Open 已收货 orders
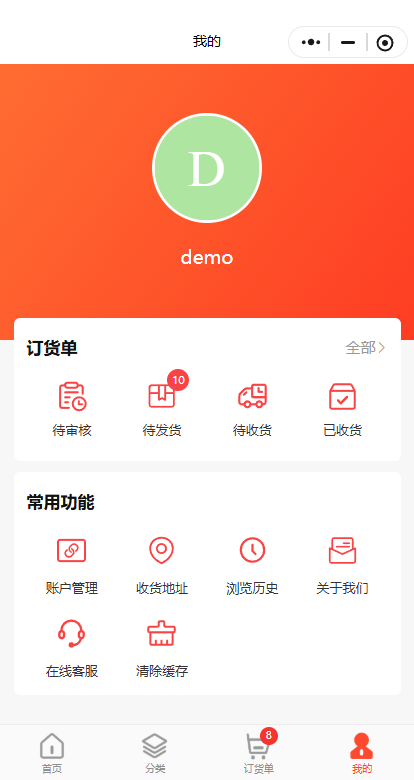The width and height of the screenshot is (414, 780). pyautogui.click(x=342, y=409)
